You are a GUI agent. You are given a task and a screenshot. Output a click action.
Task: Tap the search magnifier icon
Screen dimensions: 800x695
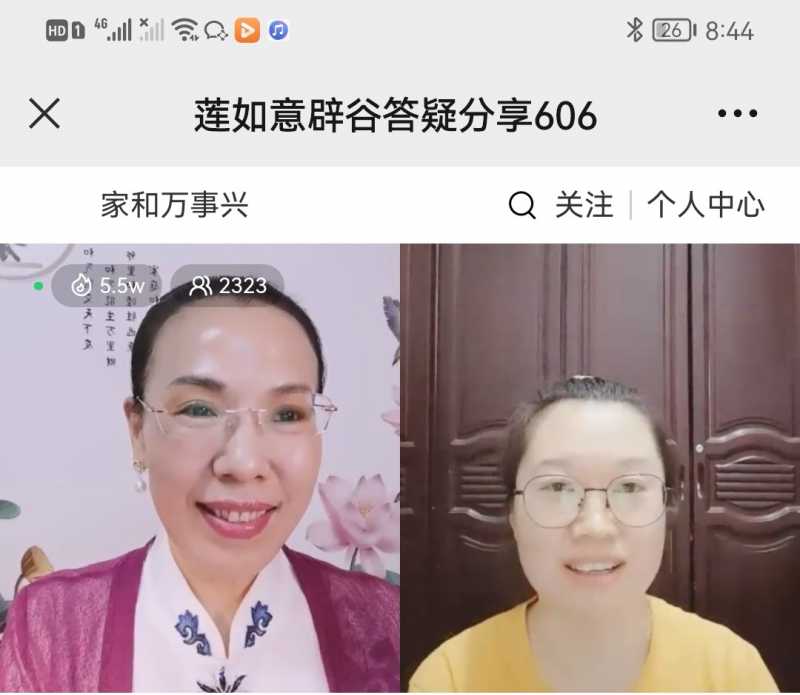click(x=522, y=206)
